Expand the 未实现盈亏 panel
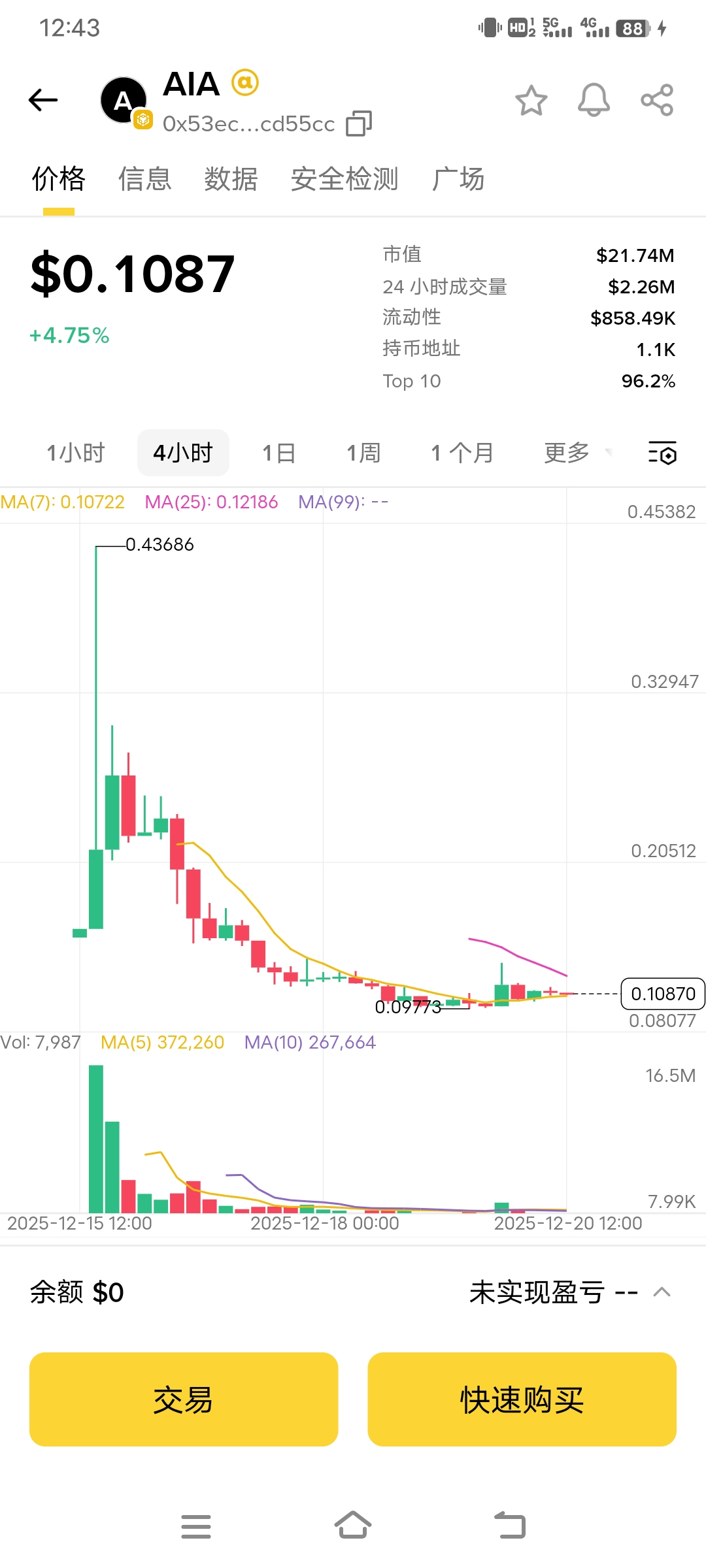 pyautogui.click(x=662, y=1292)
